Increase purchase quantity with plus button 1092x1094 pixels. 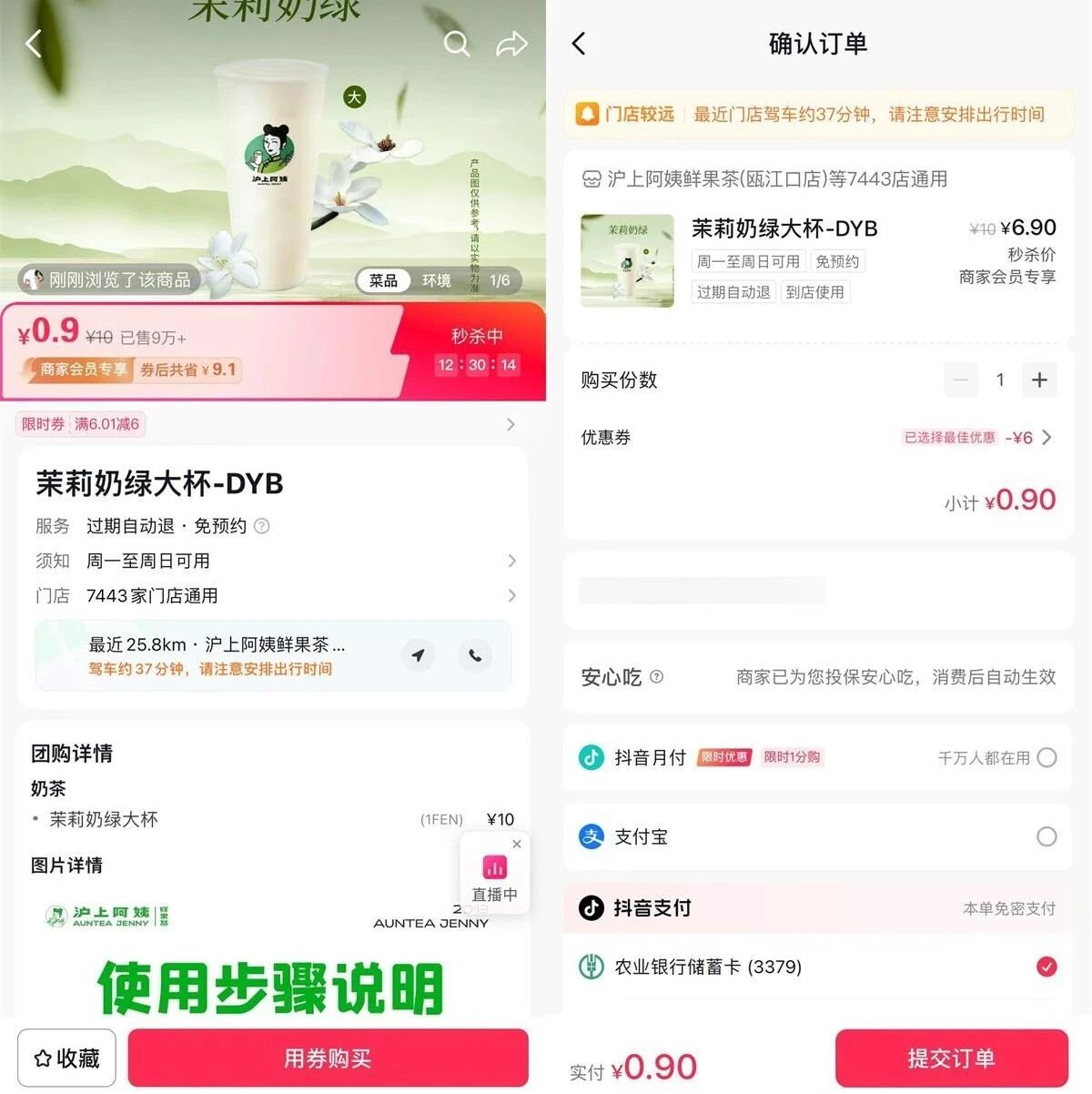(x=1039, y=380)
